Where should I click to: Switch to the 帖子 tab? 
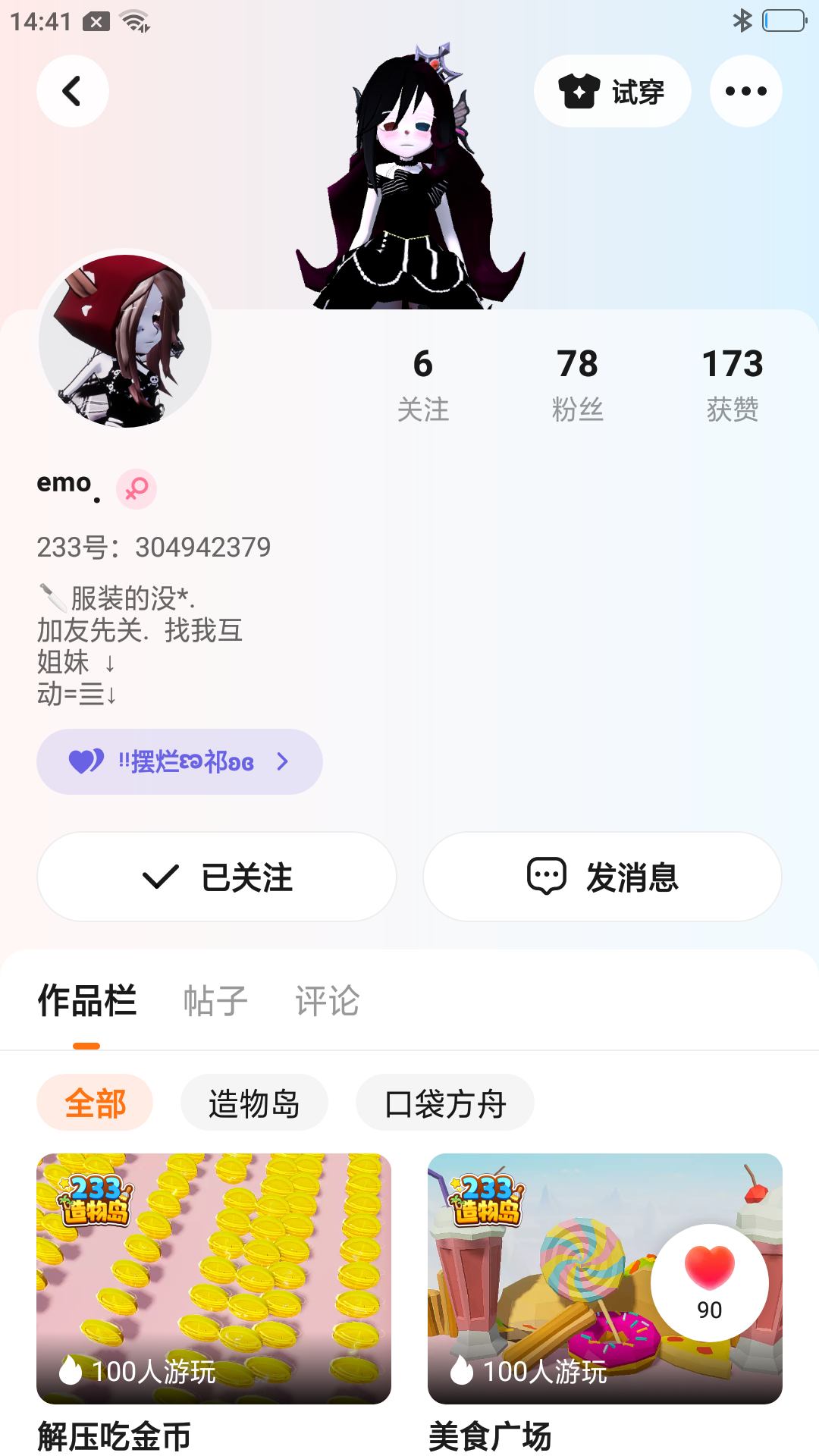[x=216, y=1001]
